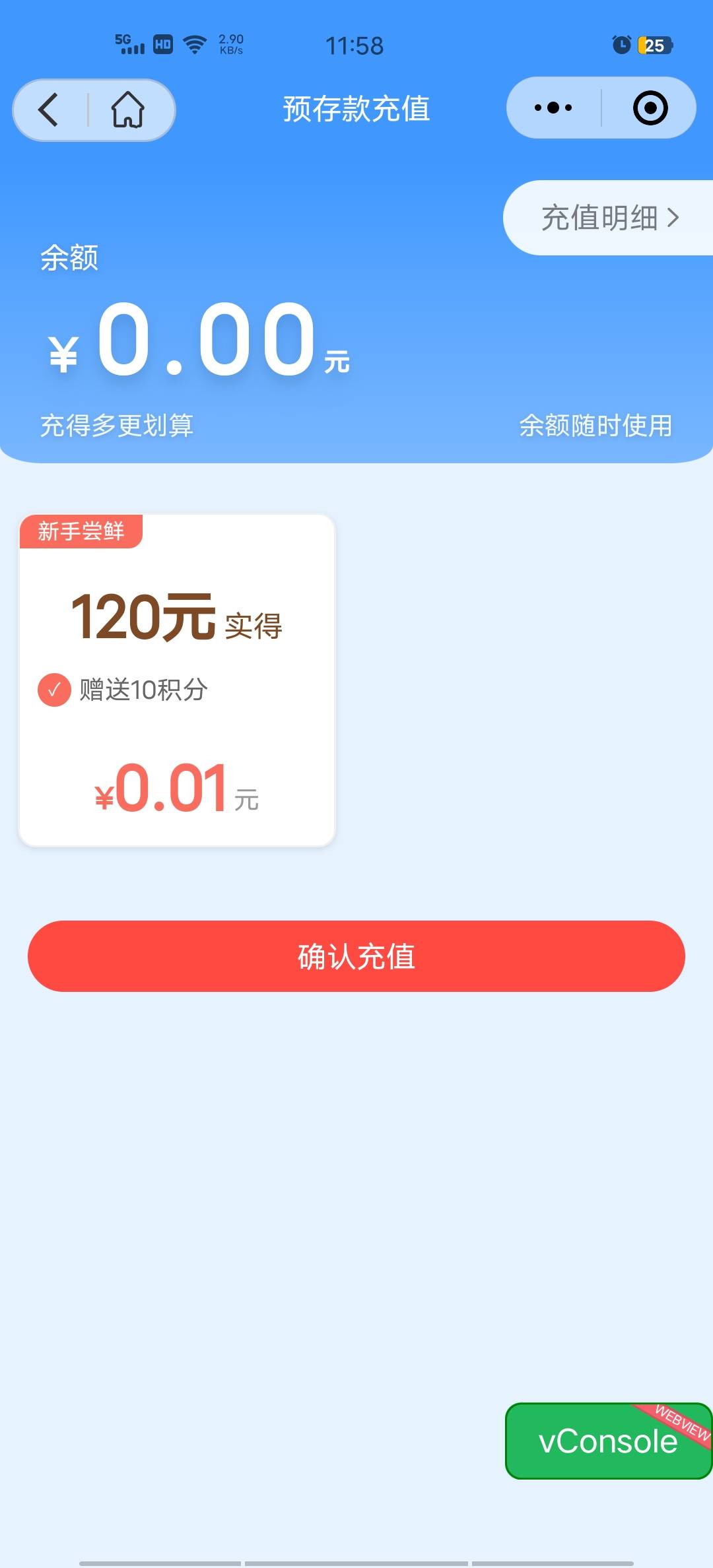Tap the 确认充值 confirm recharge button

coord(356,956)
